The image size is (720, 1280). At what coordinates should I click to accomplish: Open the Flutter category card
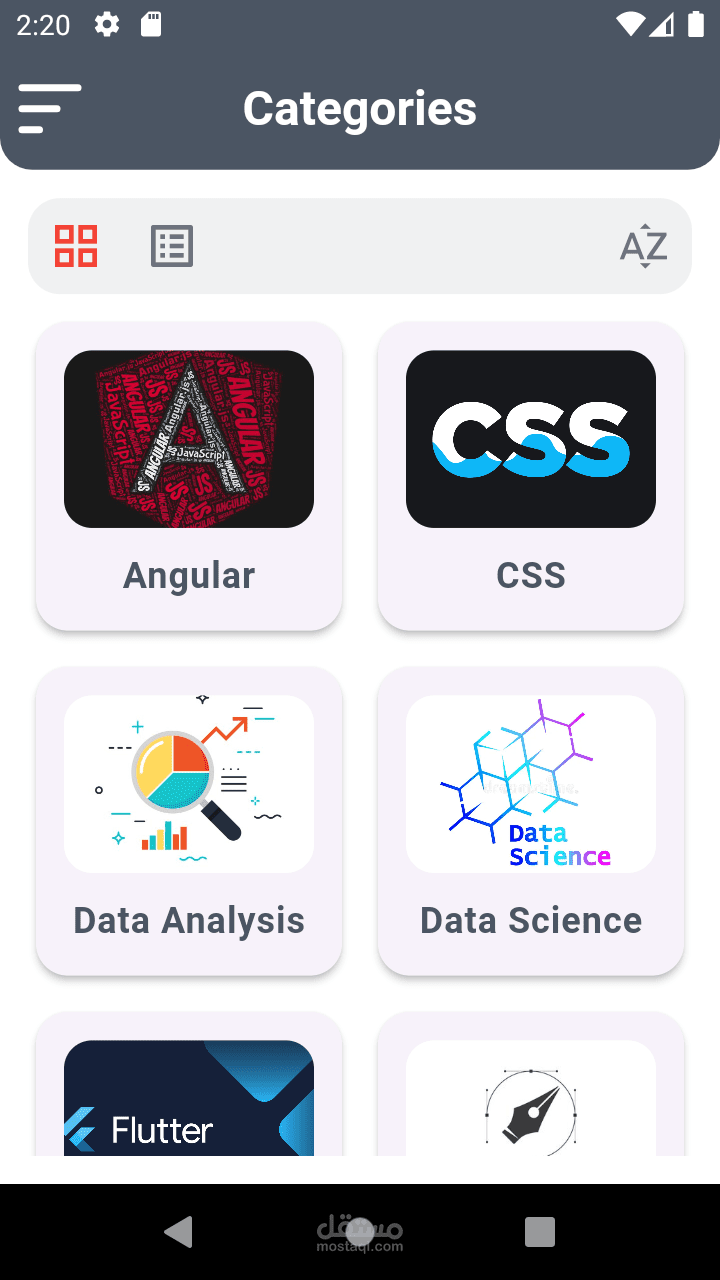tap(189, 1084)
